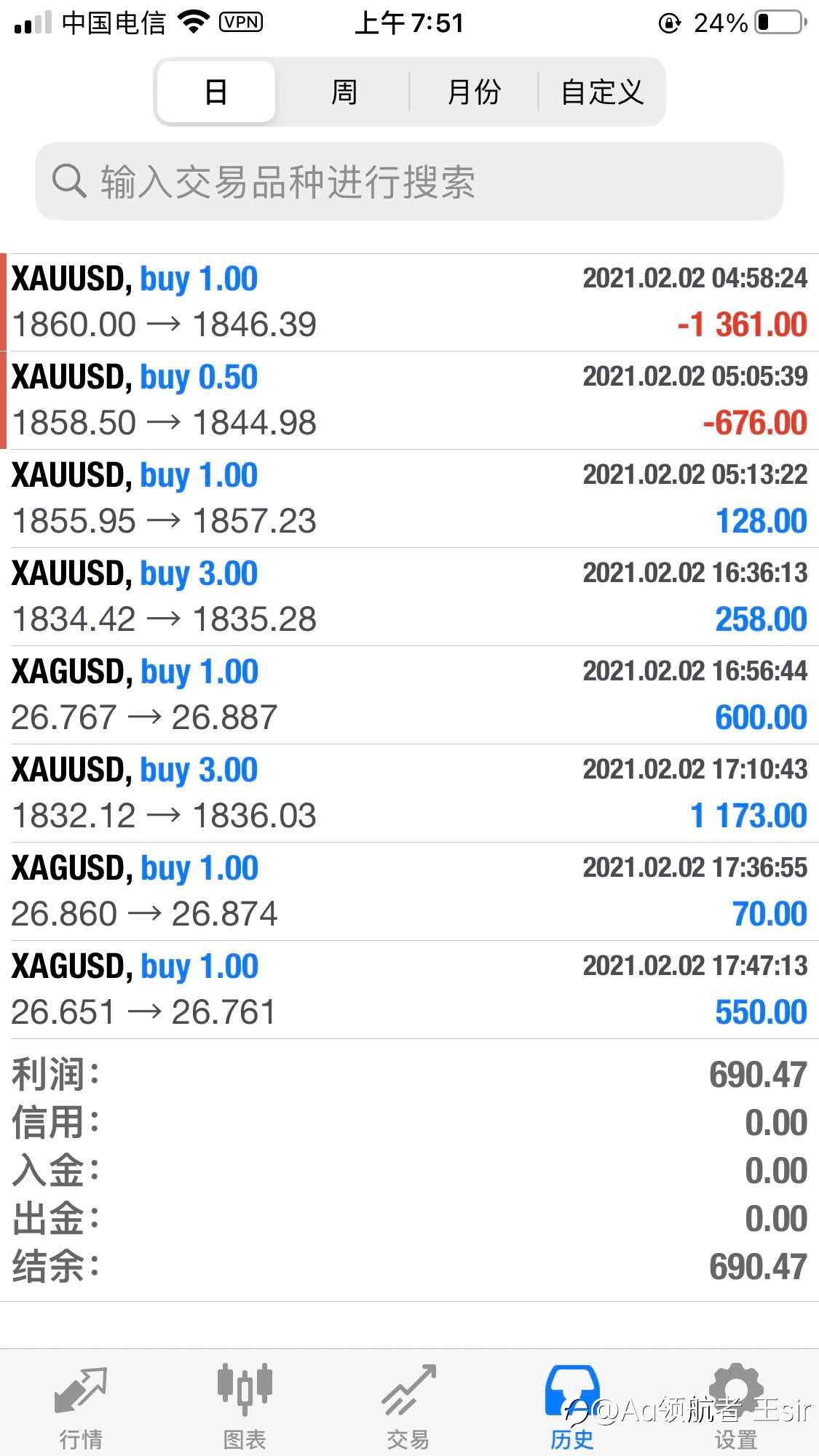Open the XAUUSD trade with 1 173.00 profit
The height and width of the screenshot is (1456, 819).
click(409, 793)
